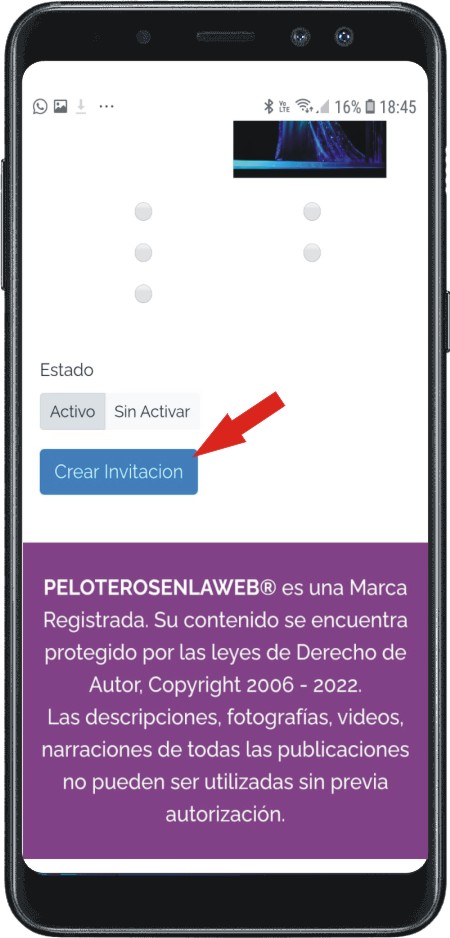Select the Activo state option
This screenshot has height=938, width=450.
pos(72,412)
